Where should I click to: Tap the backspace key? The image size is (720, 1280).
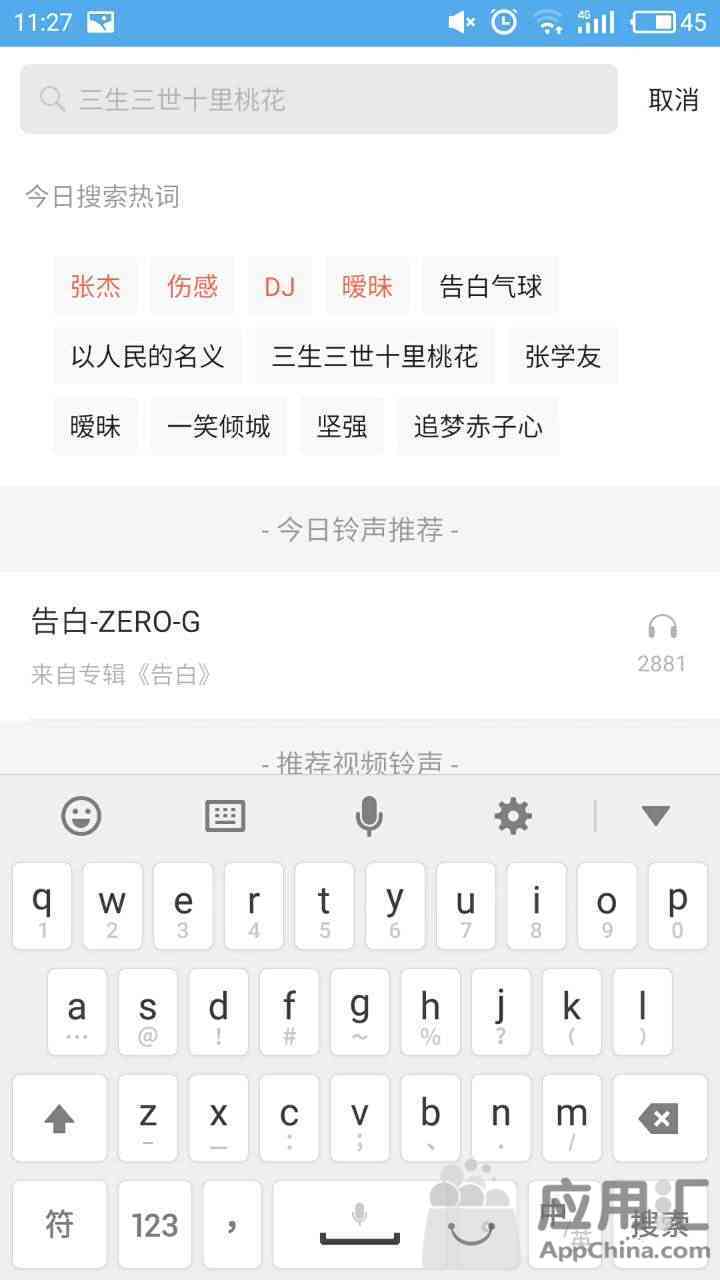click(659, 1118)
